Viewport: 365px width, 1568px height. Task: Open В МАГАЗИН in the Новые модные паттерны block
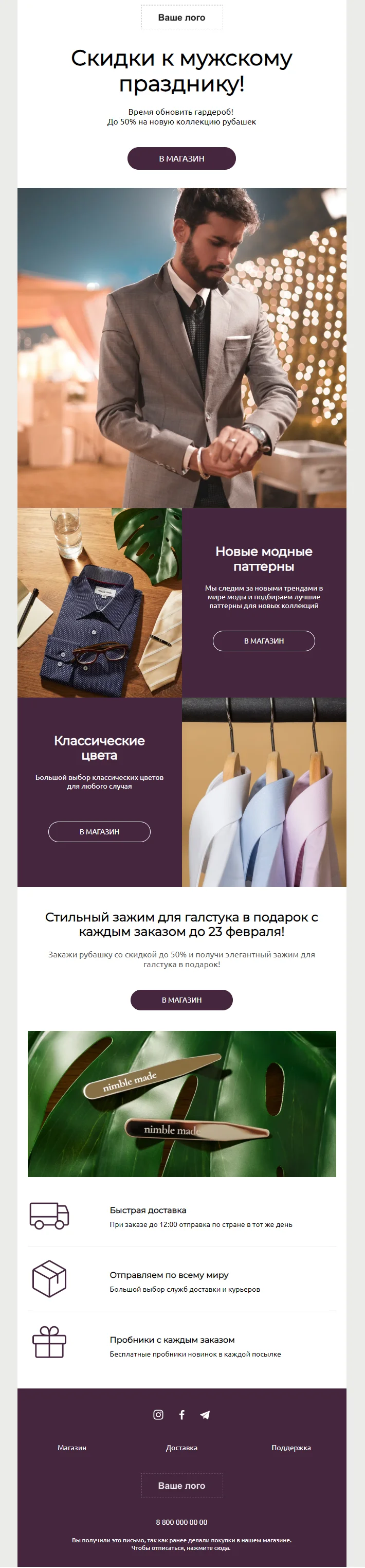[x=263, y=641]
